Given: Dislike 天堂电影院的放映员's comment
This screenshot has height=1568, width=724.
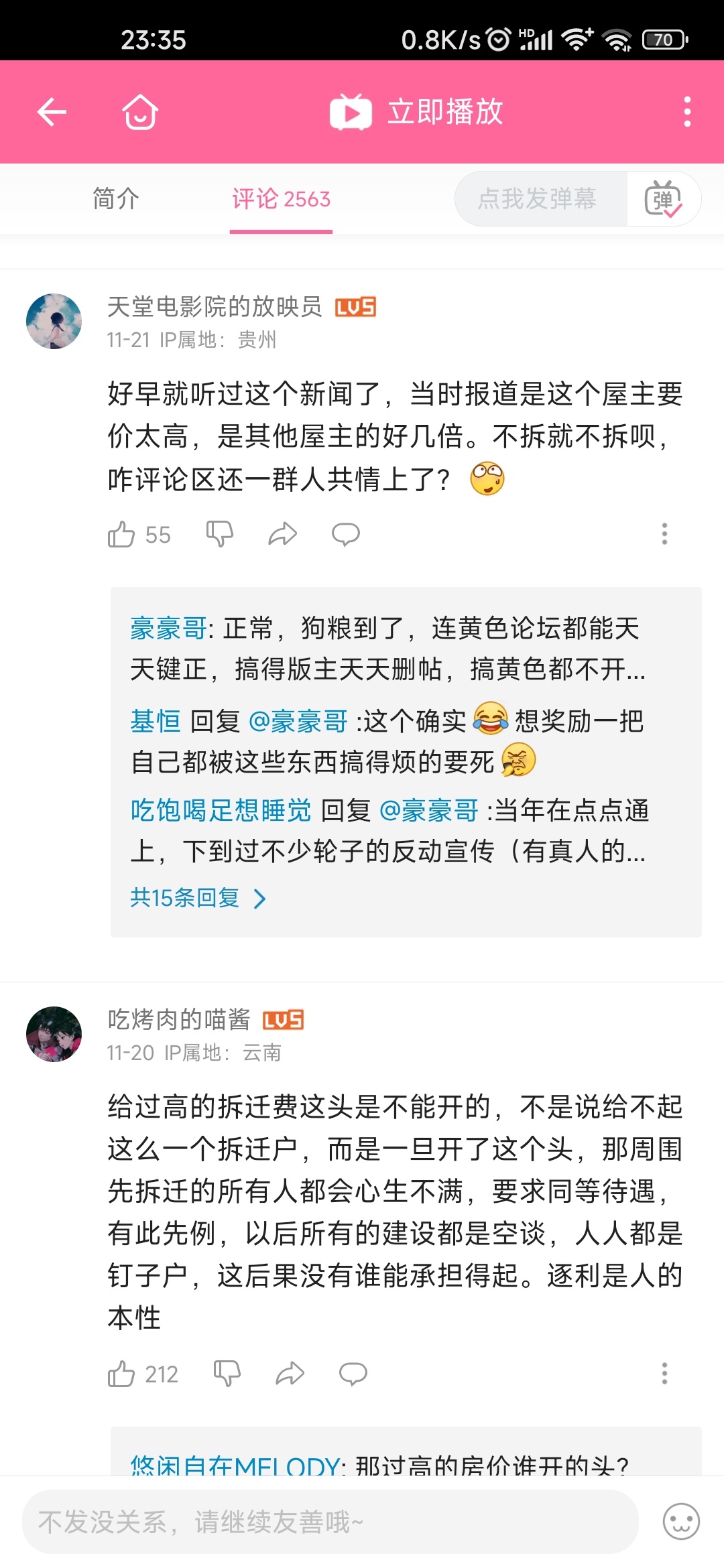Looking at the screenshot, I should [219, 534].
